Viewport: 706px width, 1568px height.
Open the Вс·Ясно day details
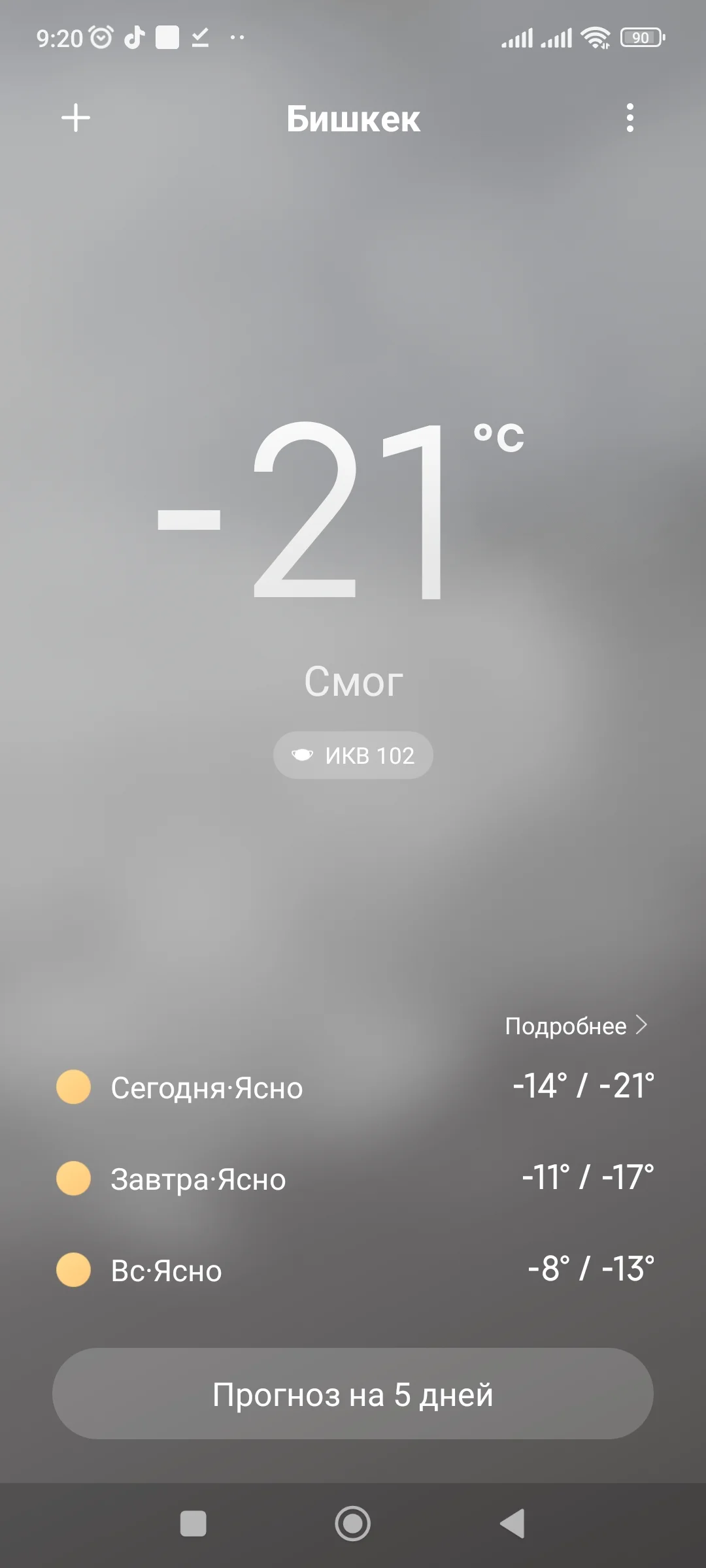[353, 1269]
